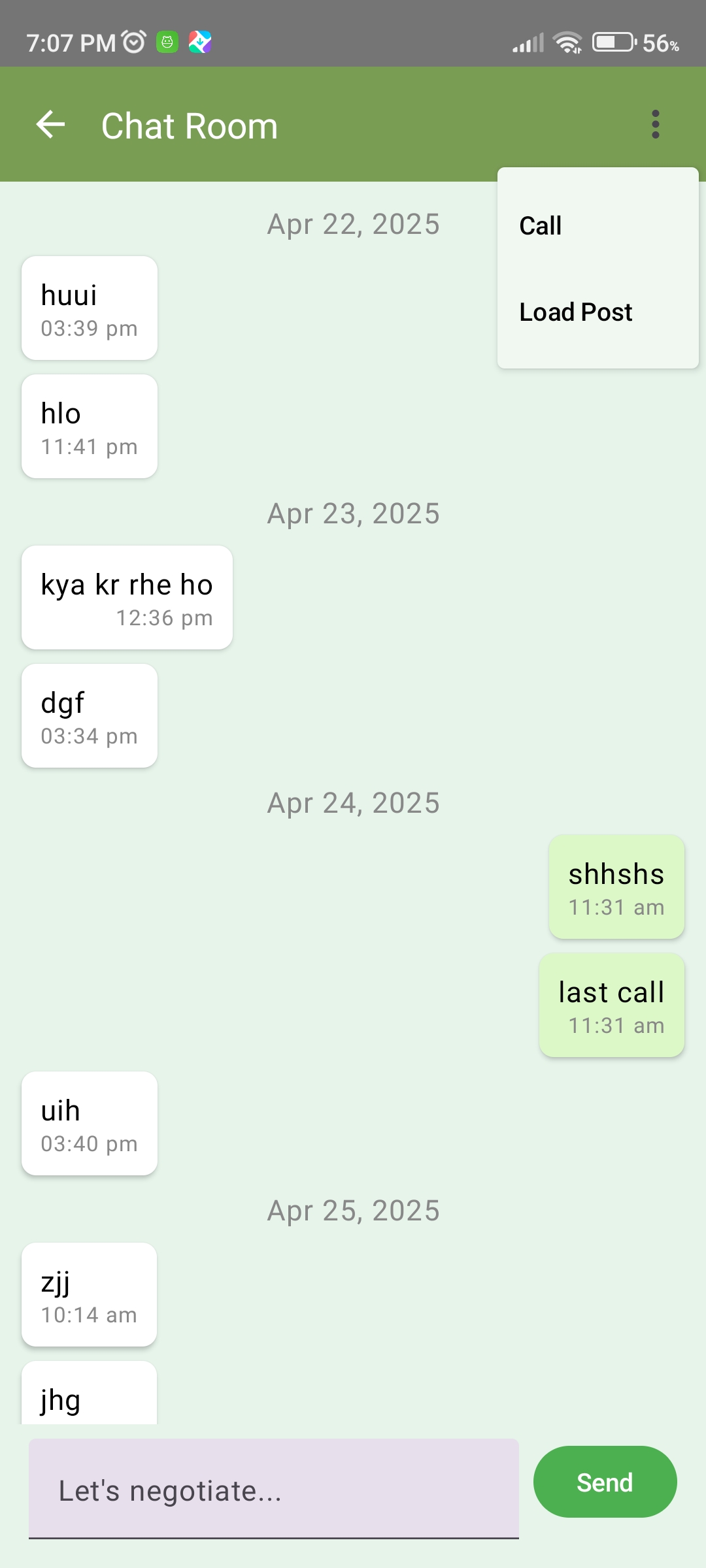Choose the Load Post menu option

576,312
